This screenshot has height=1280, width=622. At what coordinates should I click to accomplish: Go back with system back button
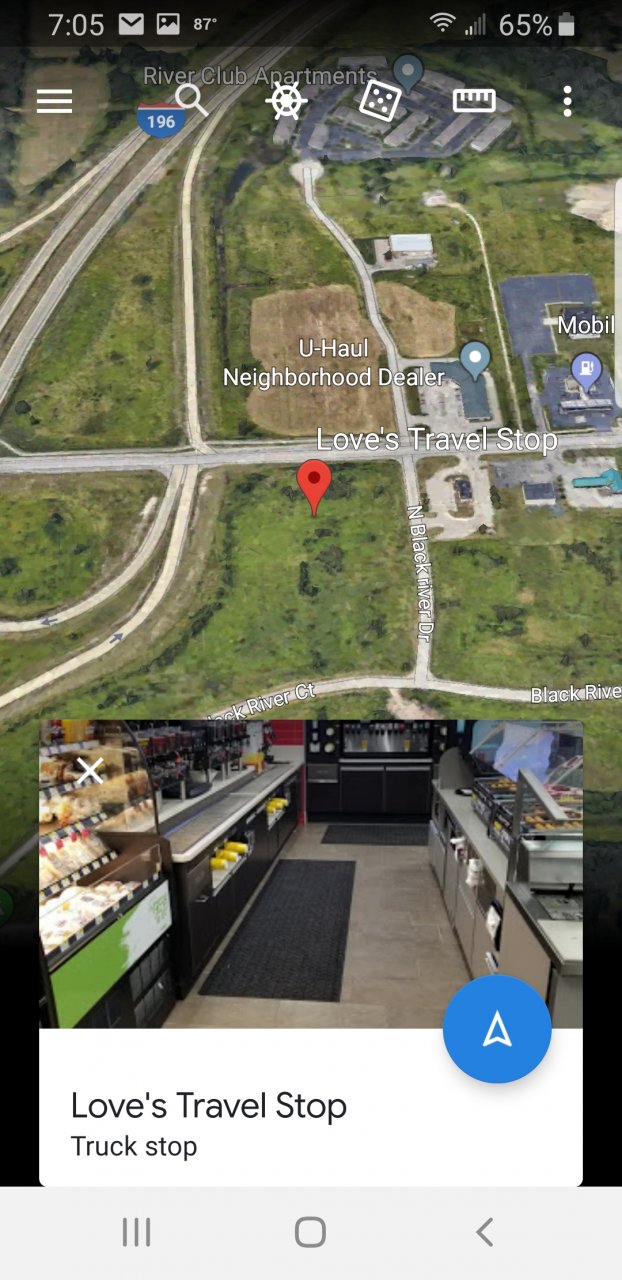pos(484,1232)
